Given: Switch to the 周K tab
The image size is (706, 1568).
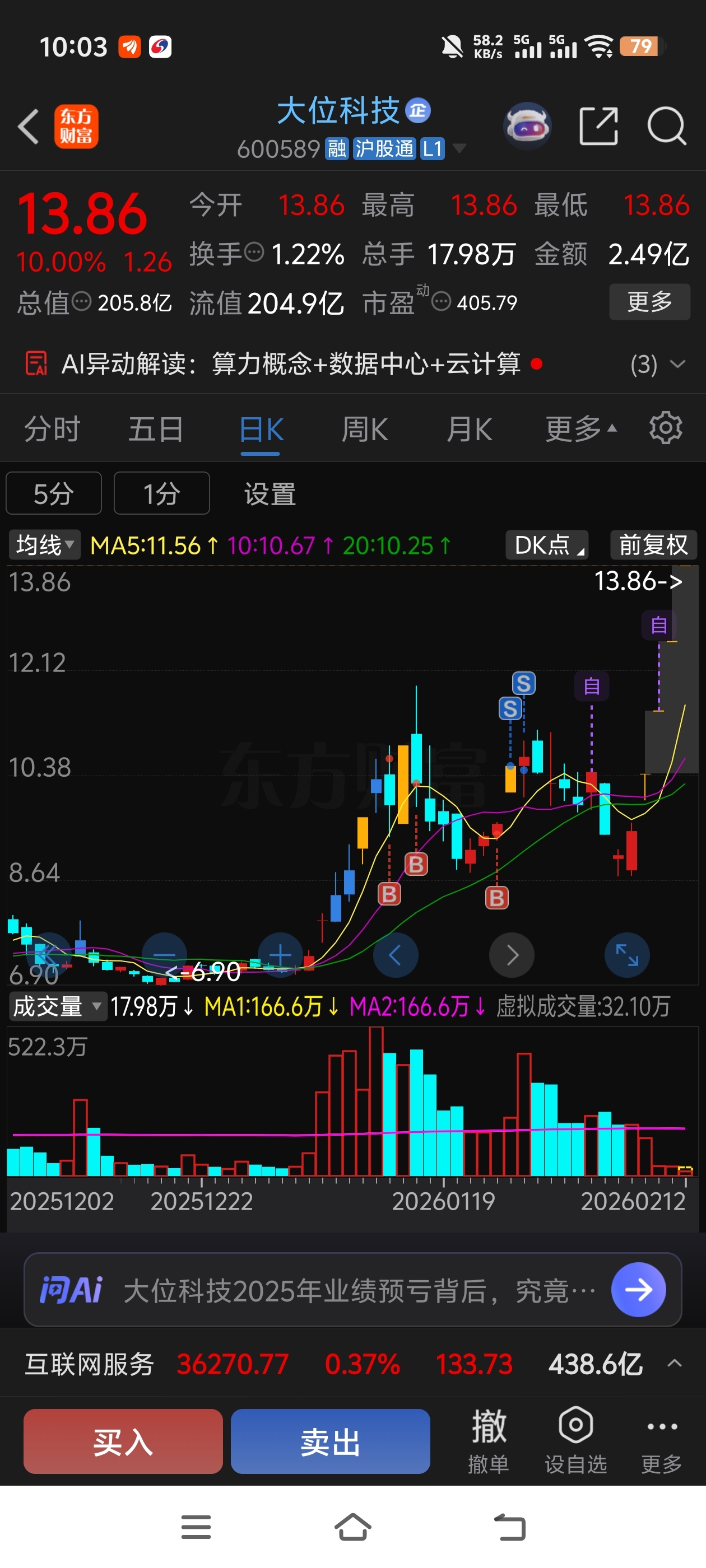Looking at the screenshot, I should coord(364,429).
